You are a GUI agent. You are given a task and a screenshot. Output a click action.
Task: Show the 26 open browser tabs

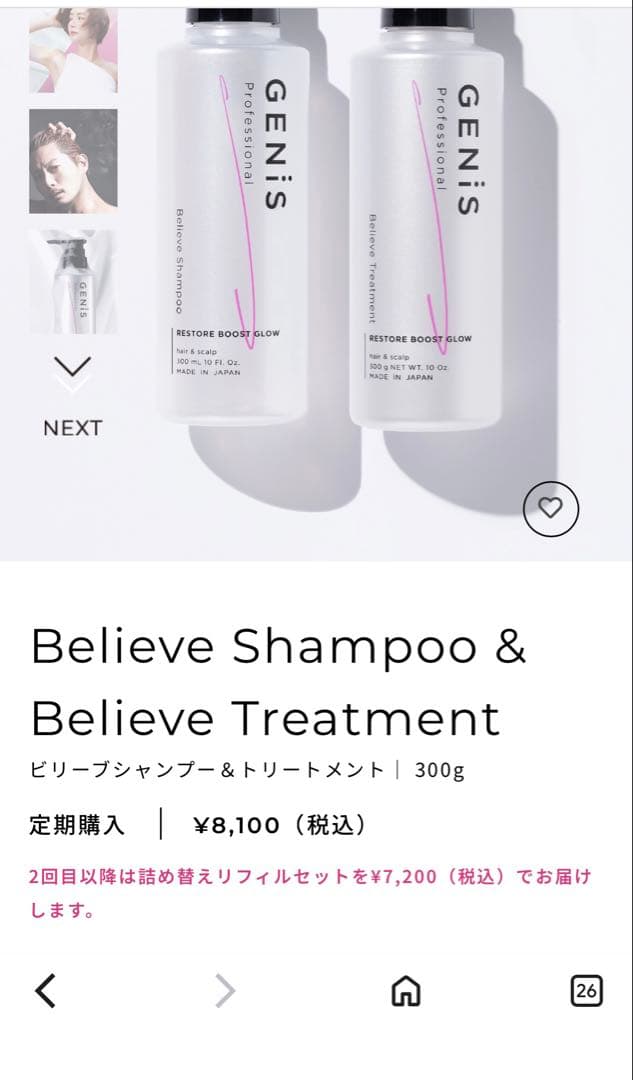click(x=586, y=990)
